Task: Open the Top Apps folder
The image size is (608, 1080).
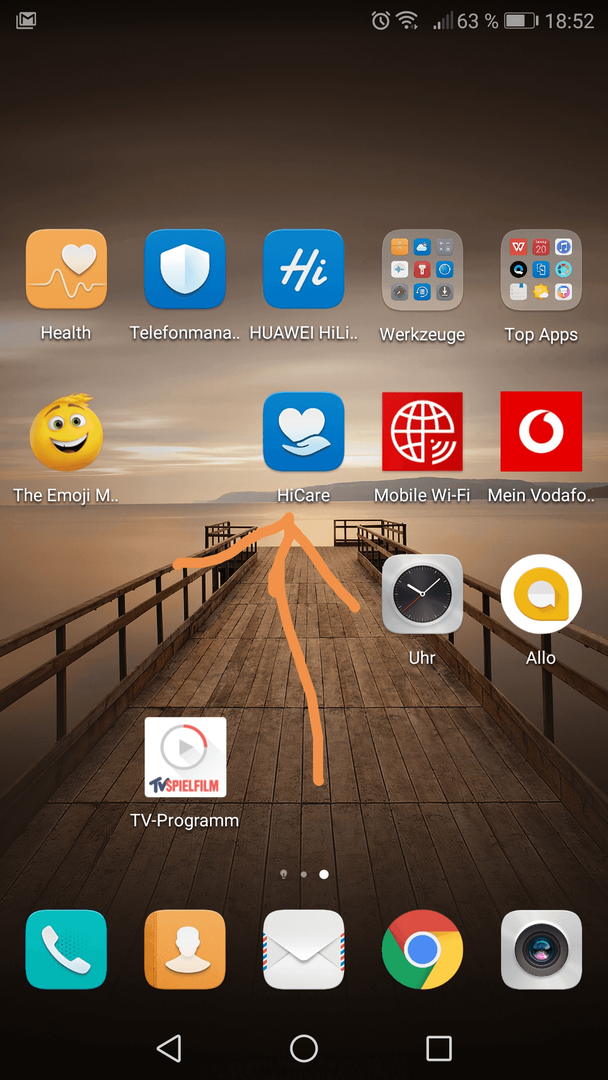Action: point(541,269)
